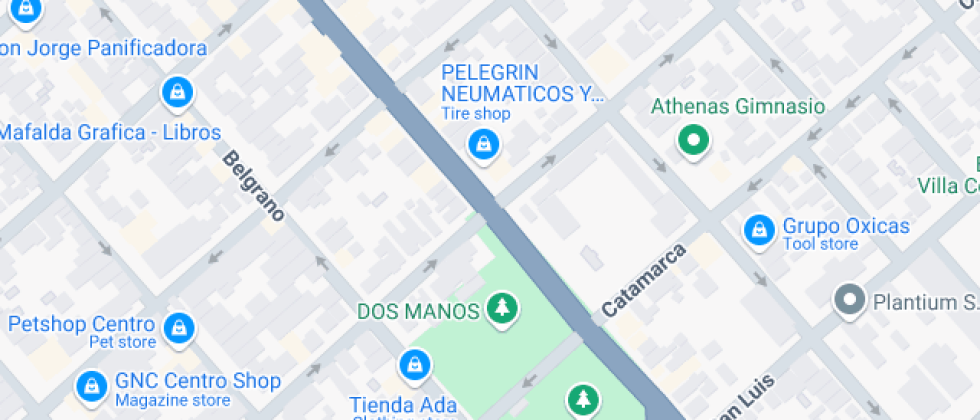Open the DOS MANOS park marker
Screen dimensions: 980x420
point(500,309)
